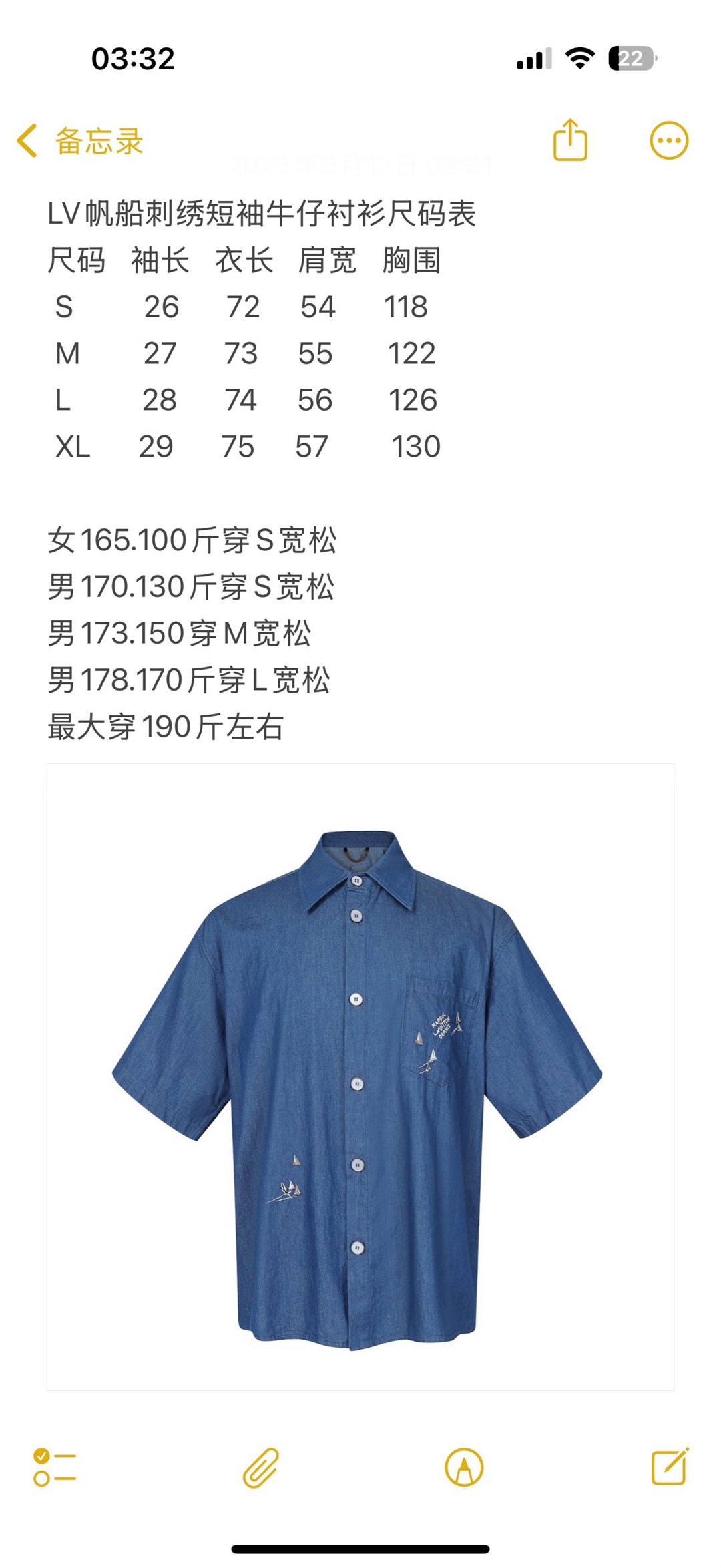
Task: Open the more options menu
Action: [669, 140]
